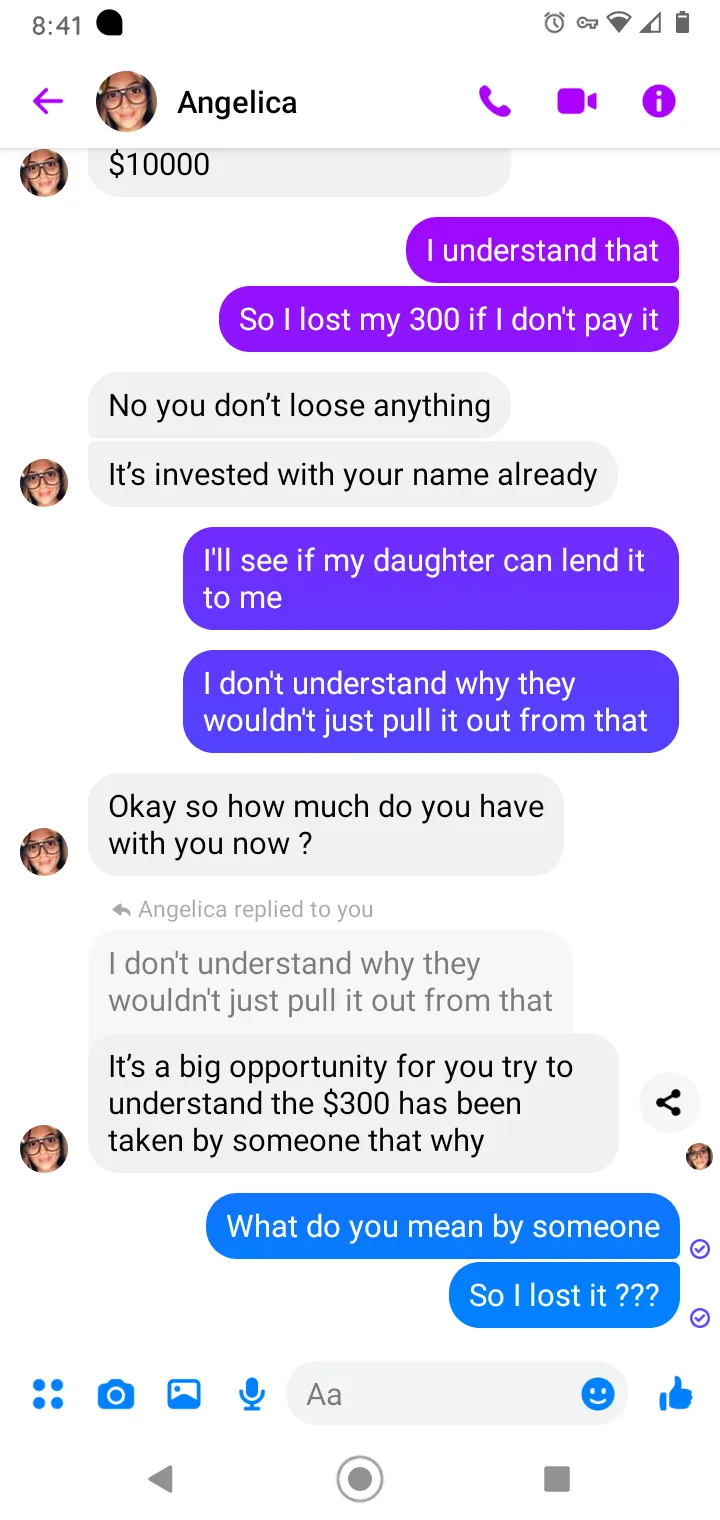
Task: Send a thumbs-up like
Action: 676,1392
